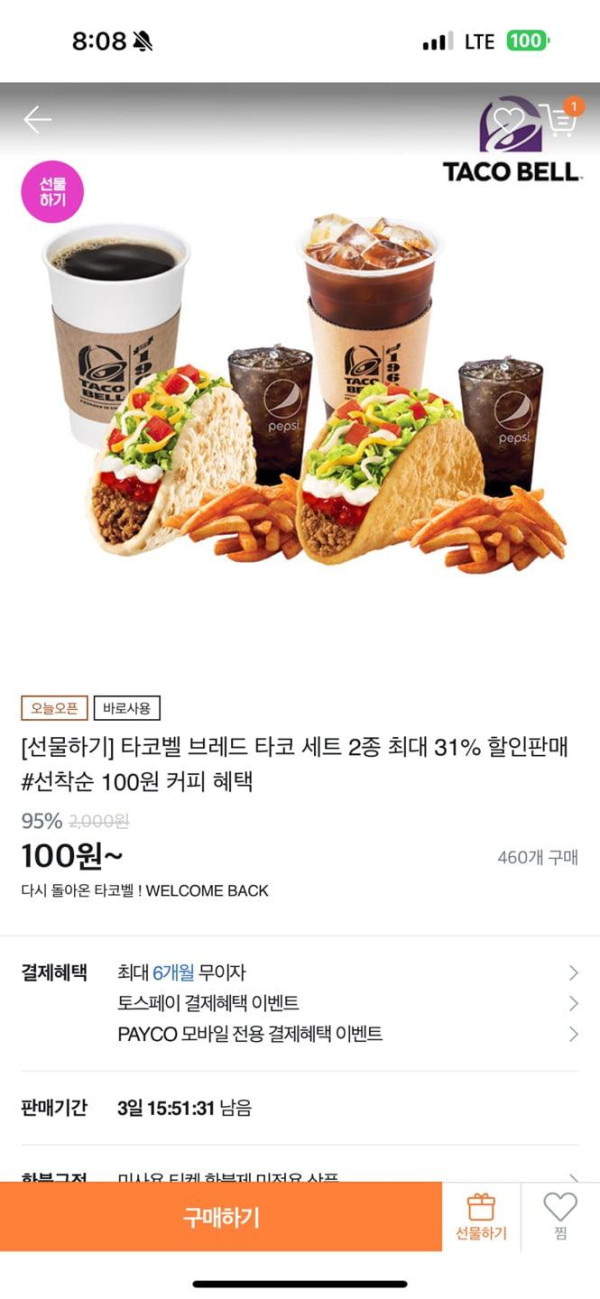This screenshot has height=1299, width=600.
Task: Add this deal to 찜 favorites
Action: (560, 1216)
